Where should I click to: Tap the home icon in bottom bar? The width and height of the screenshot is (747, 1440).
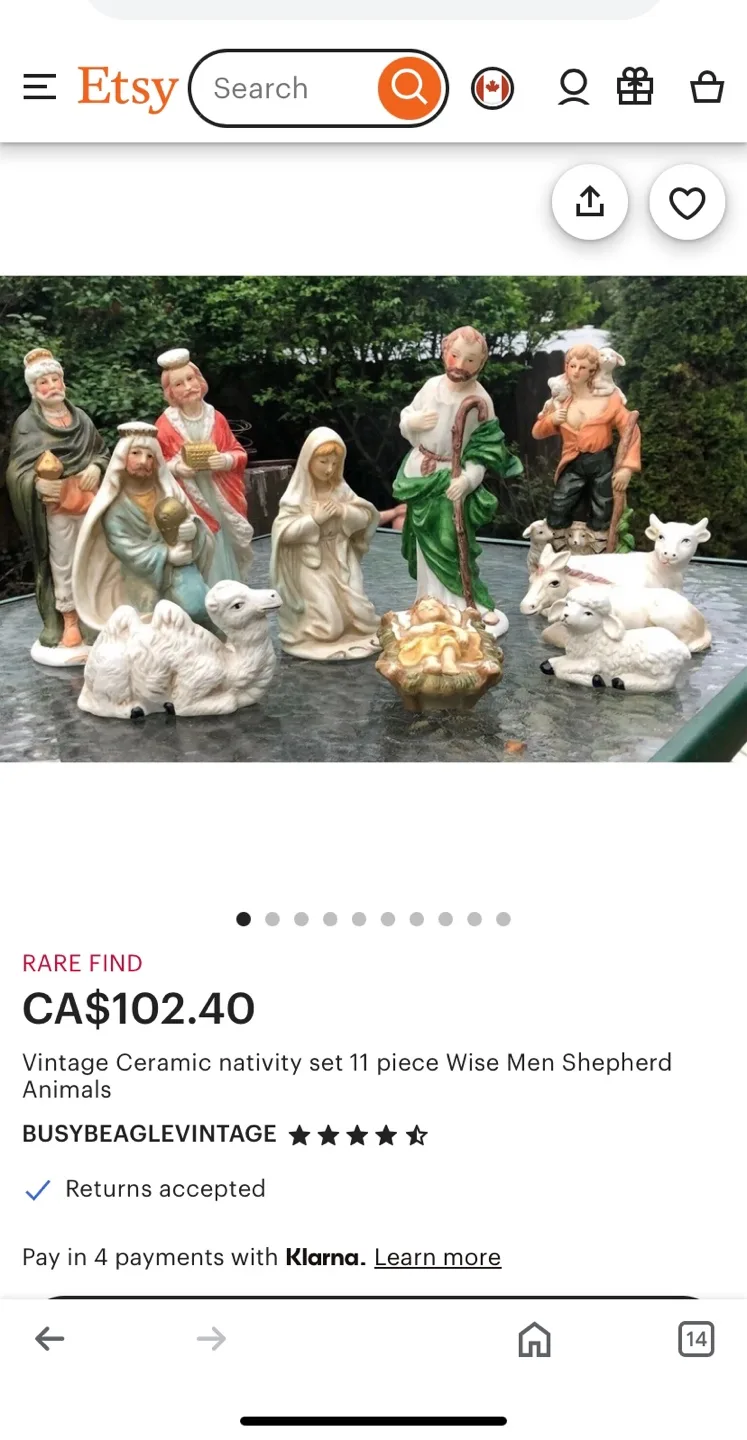pyautogui.click(x=534, y=1339)
